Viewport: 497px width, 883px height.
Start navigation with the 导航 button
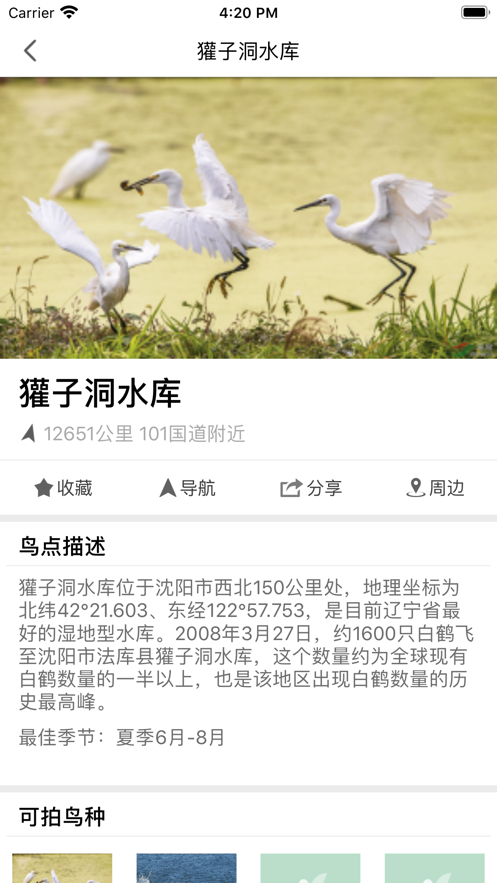pos(187,488)
